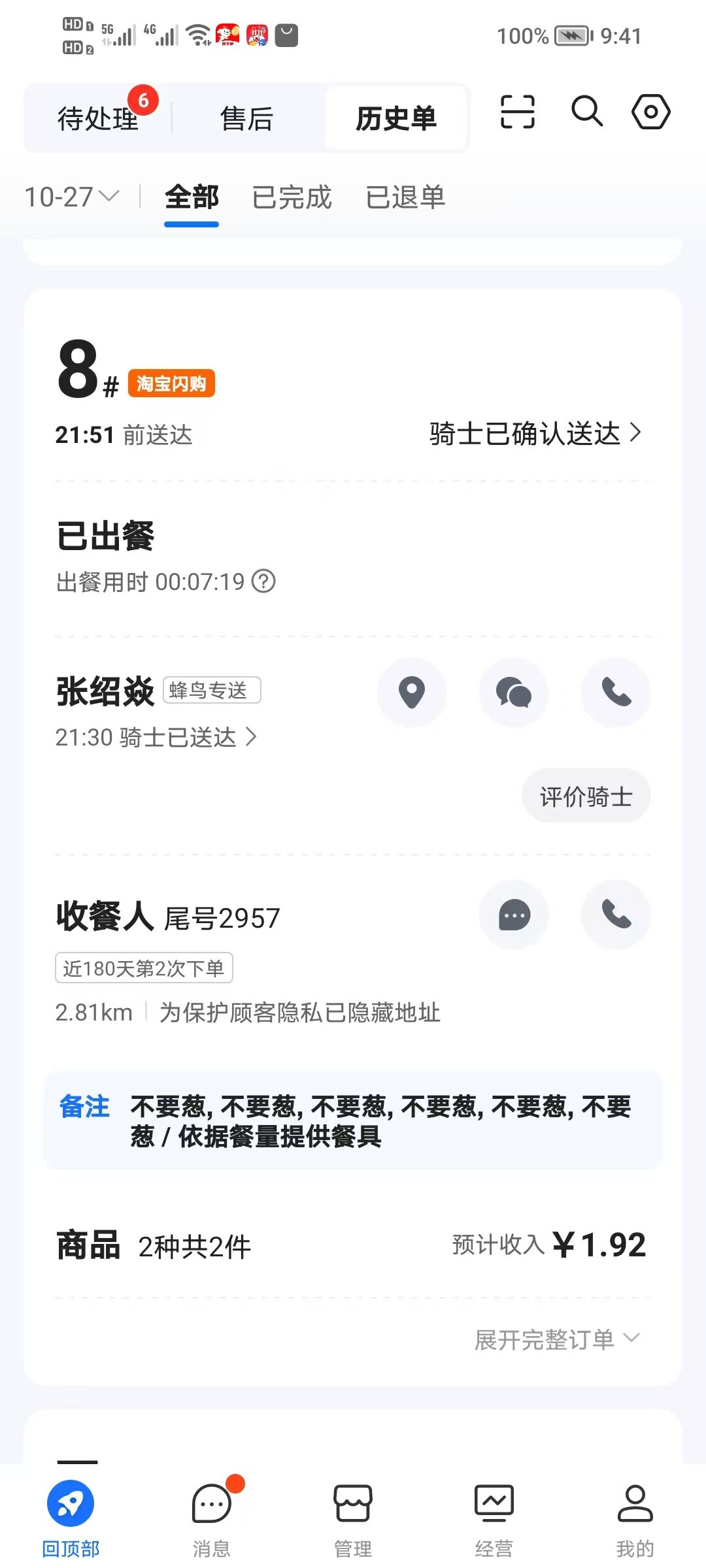Tap the help icon beside 出餐用时
Image resolution: width=706 pixels, height=1568 pixels.
click(x=264, y=581)
